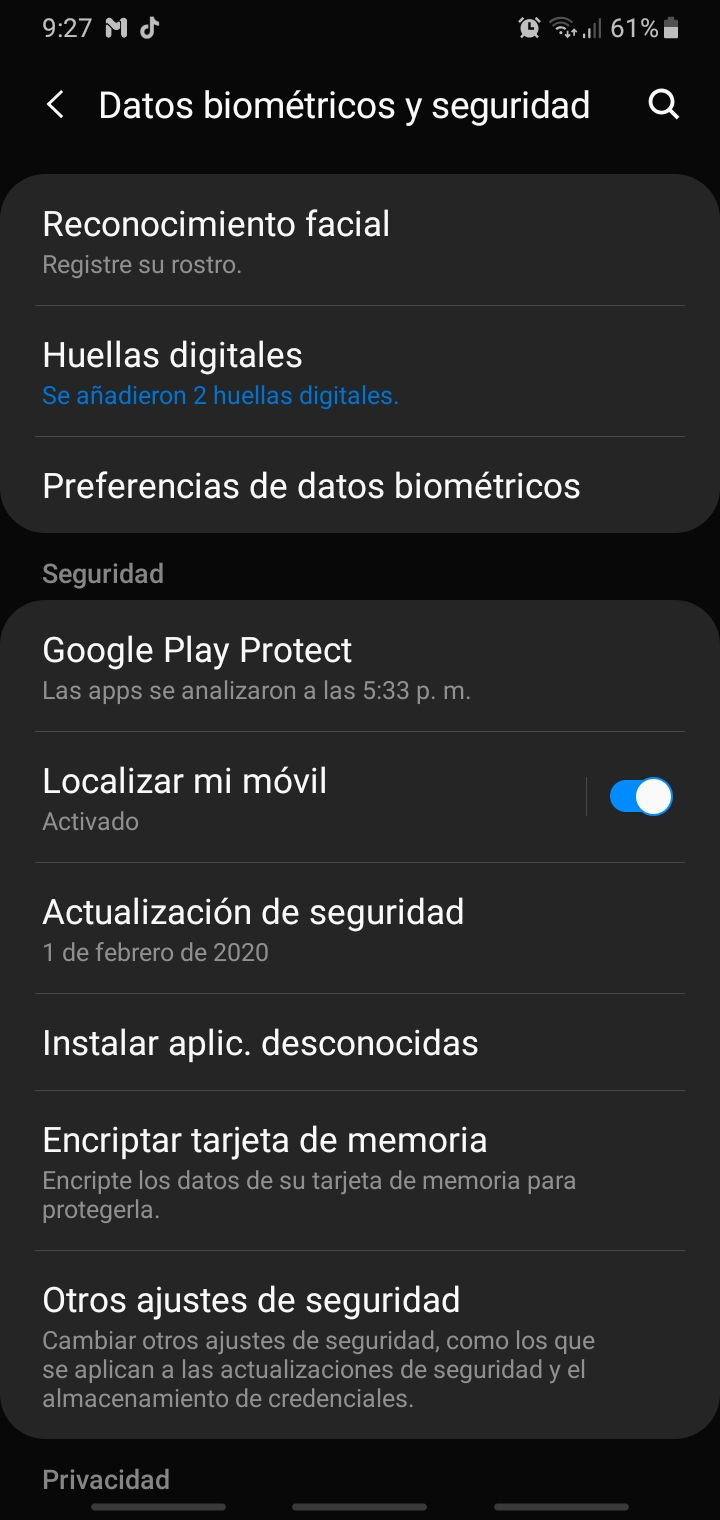Screen dimensions: 720x1520
Task: Open Reconocimiento facial settings
Action: pos(360,240)
